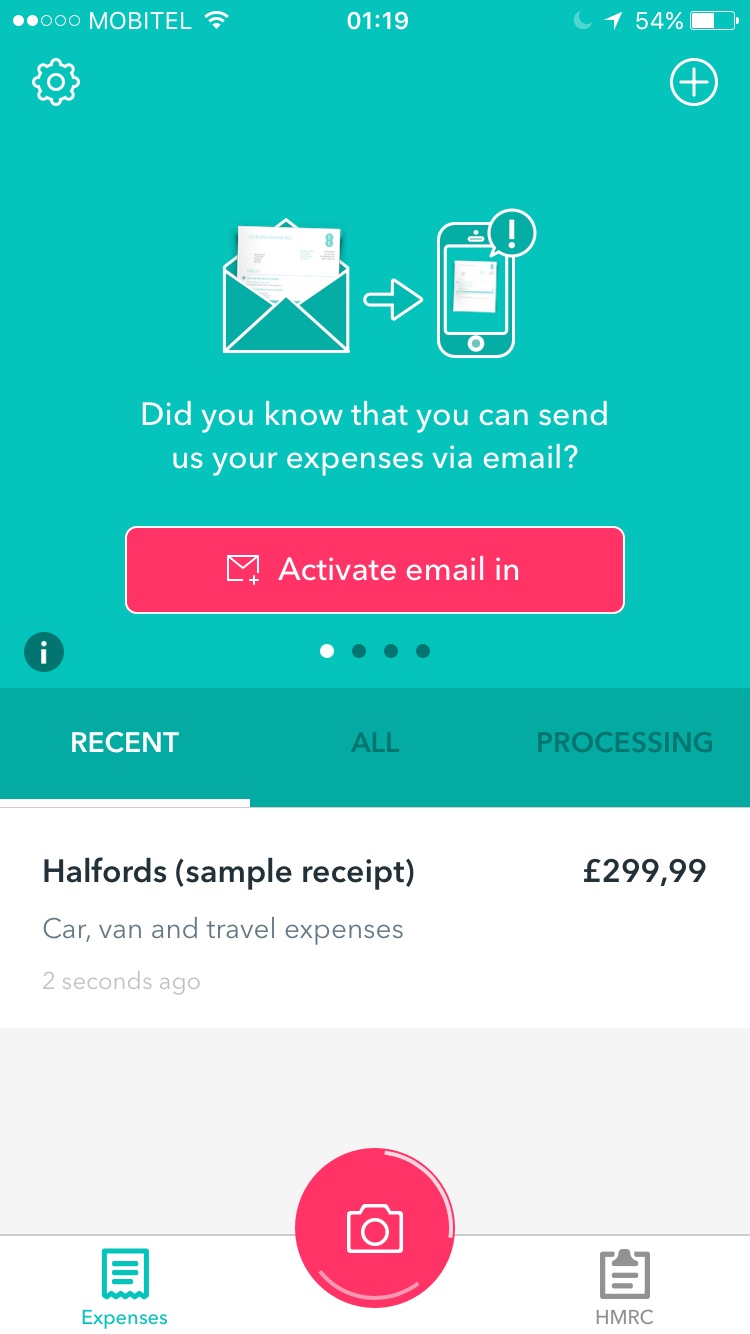Screen dimensions: 750x1334
Task: Tap the Activate email in button
Action: [375, 570]
